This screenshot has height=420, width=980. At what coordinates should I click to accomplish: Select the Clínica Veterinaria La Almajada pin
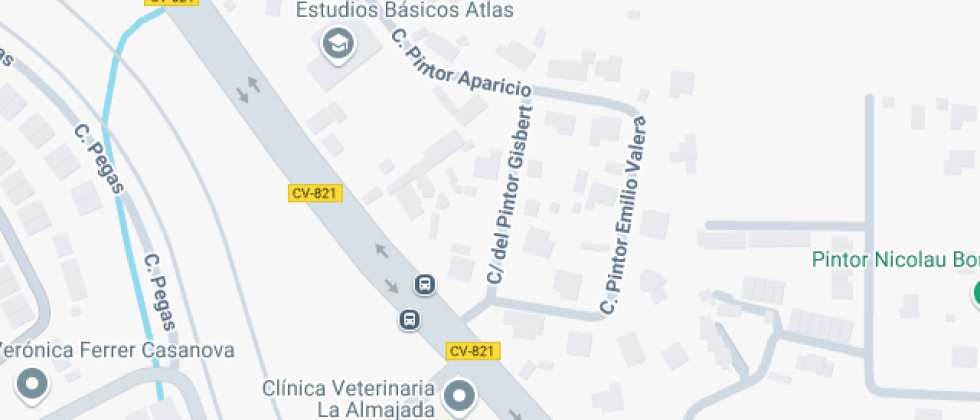coord(460,396)
